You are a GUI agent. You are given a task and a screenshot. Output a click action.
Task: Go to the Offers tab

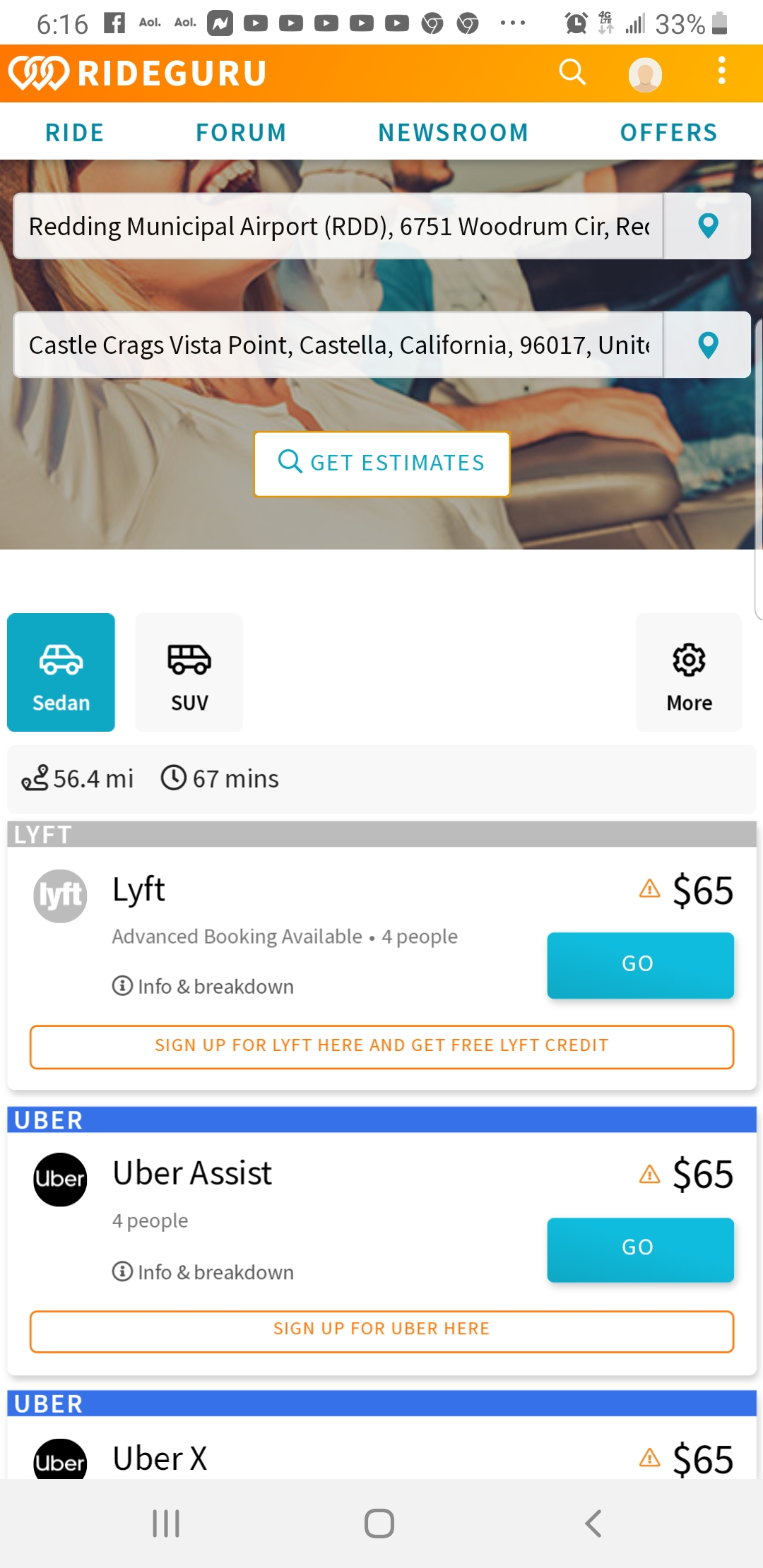pyautogui.click(x=668, y=132)
